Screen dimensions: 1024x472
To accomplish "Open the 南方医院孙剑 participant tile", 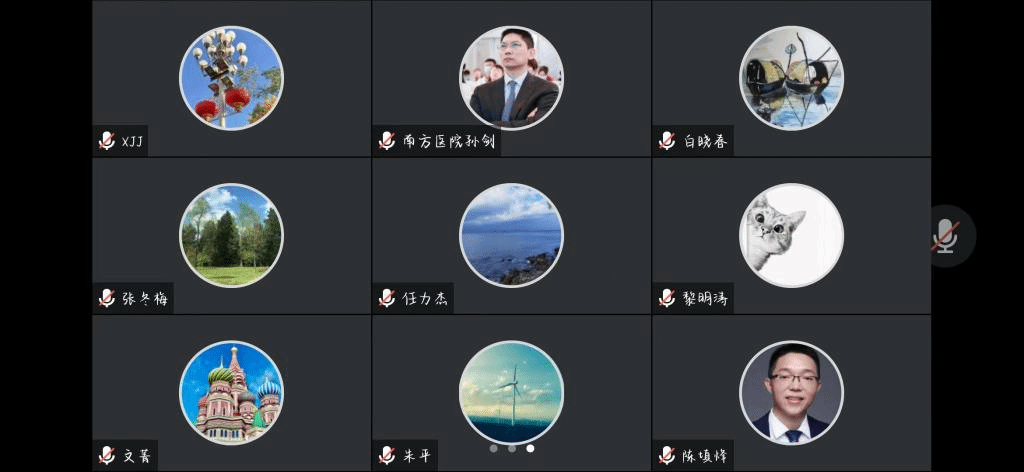I will coord(511,78).
